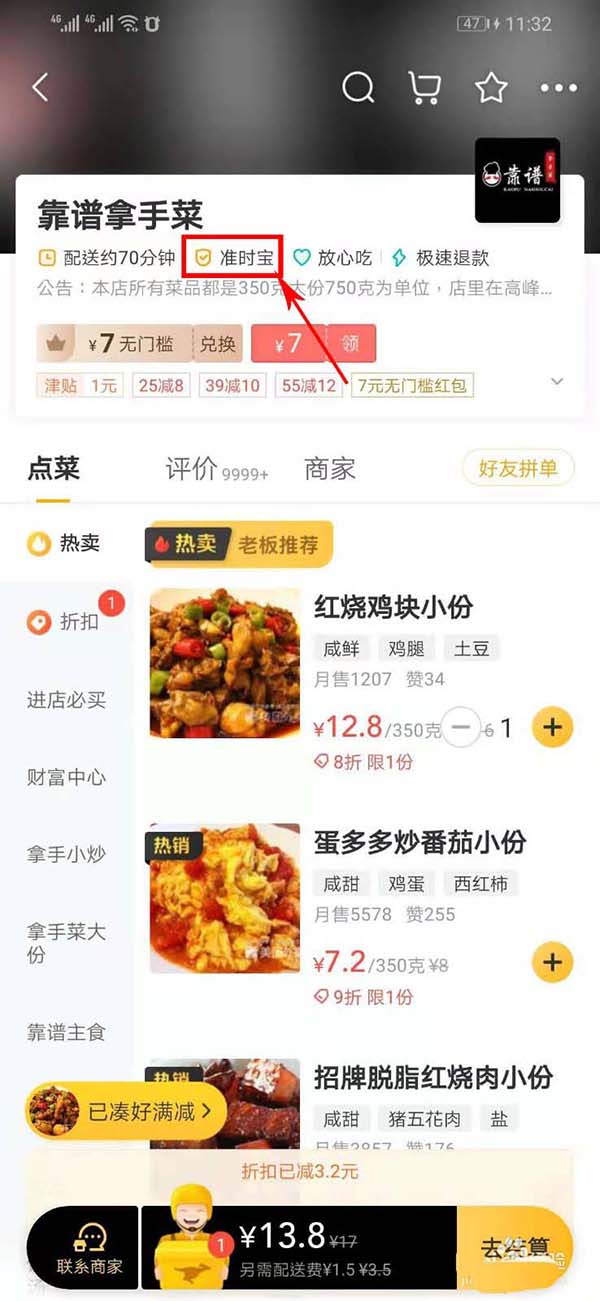
Task: Start a 好友拼单 group order
Action: tap(517, 468)
